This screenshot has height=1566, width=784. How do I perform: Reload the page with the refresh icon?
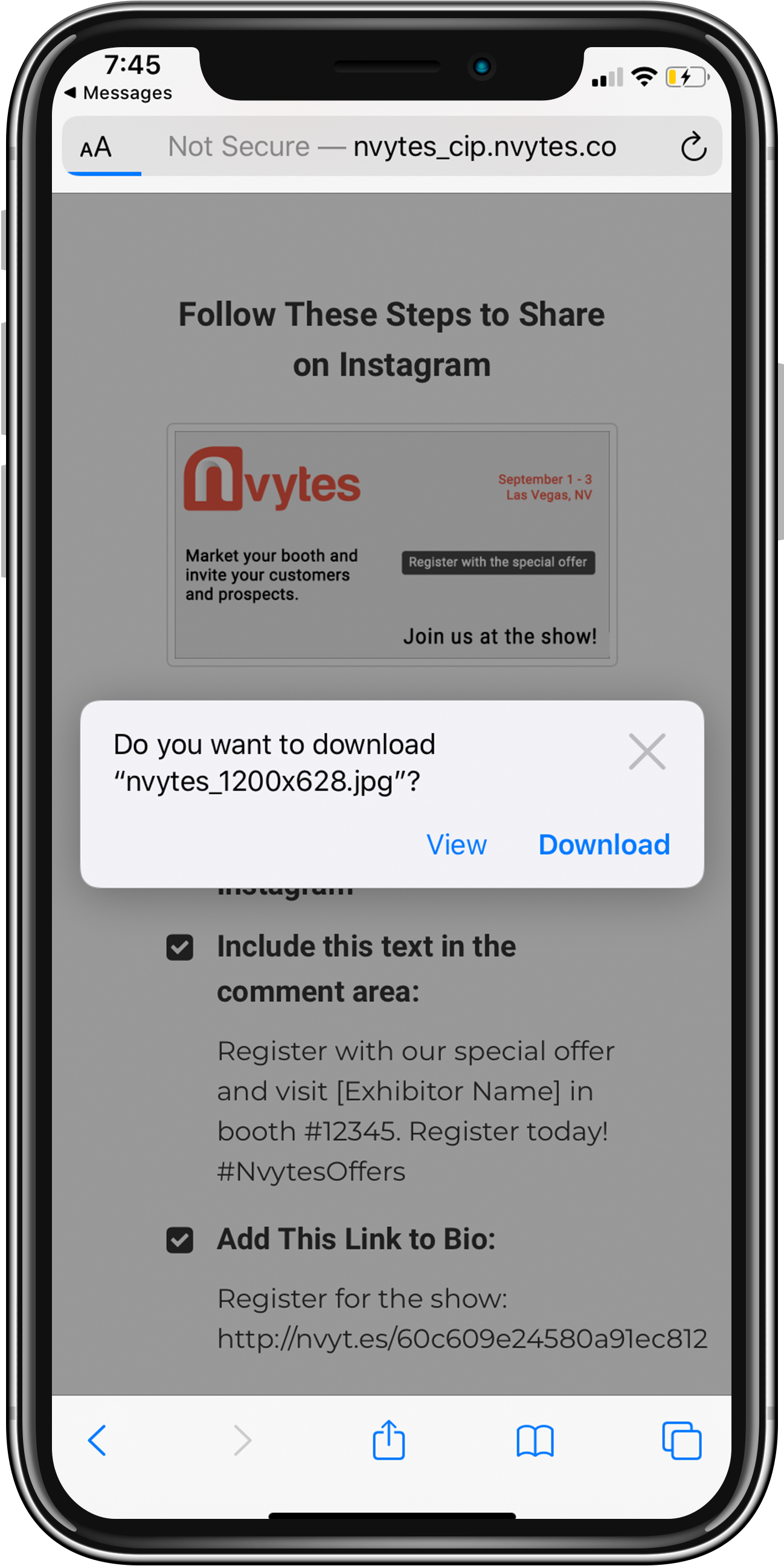693,147
